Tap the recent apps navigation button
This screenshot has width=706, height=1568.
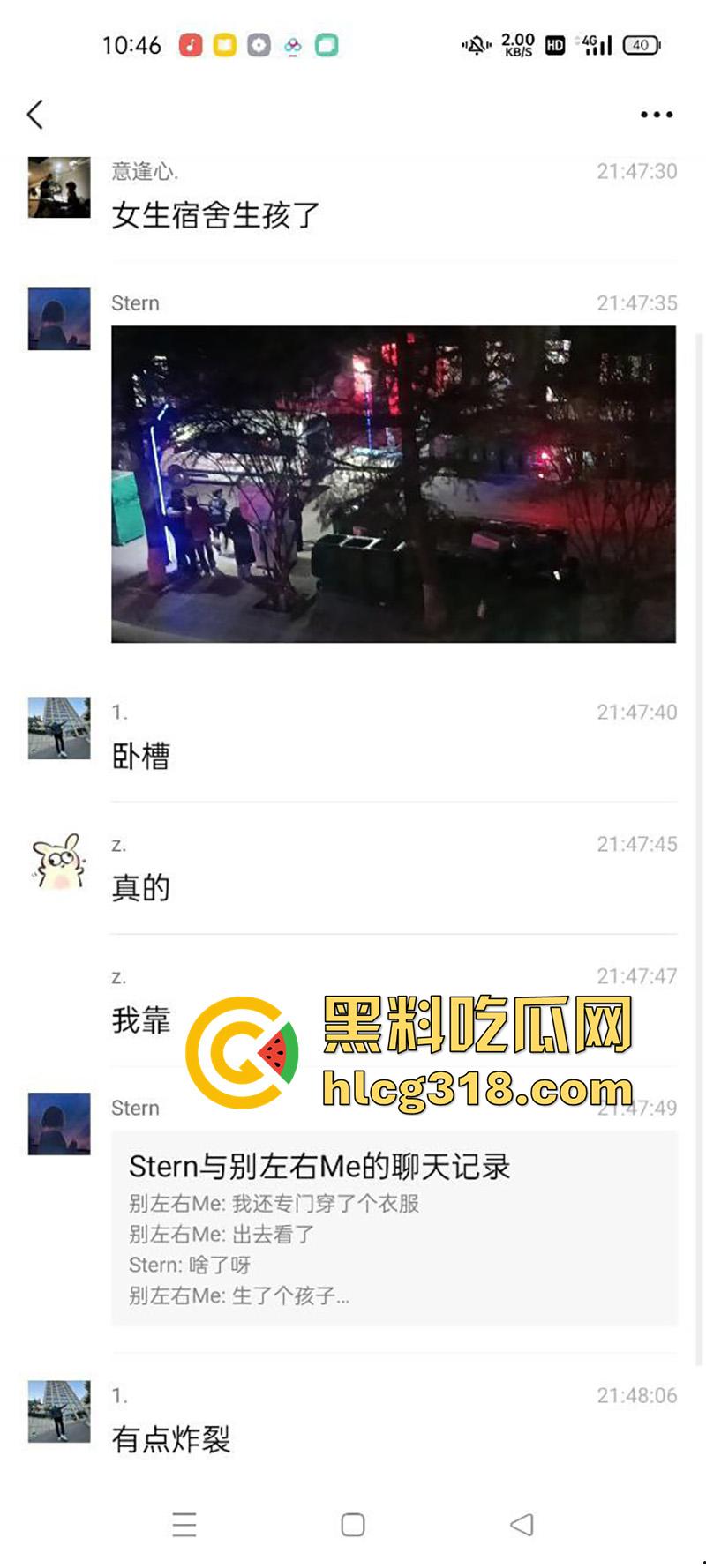coord(184,1523)
